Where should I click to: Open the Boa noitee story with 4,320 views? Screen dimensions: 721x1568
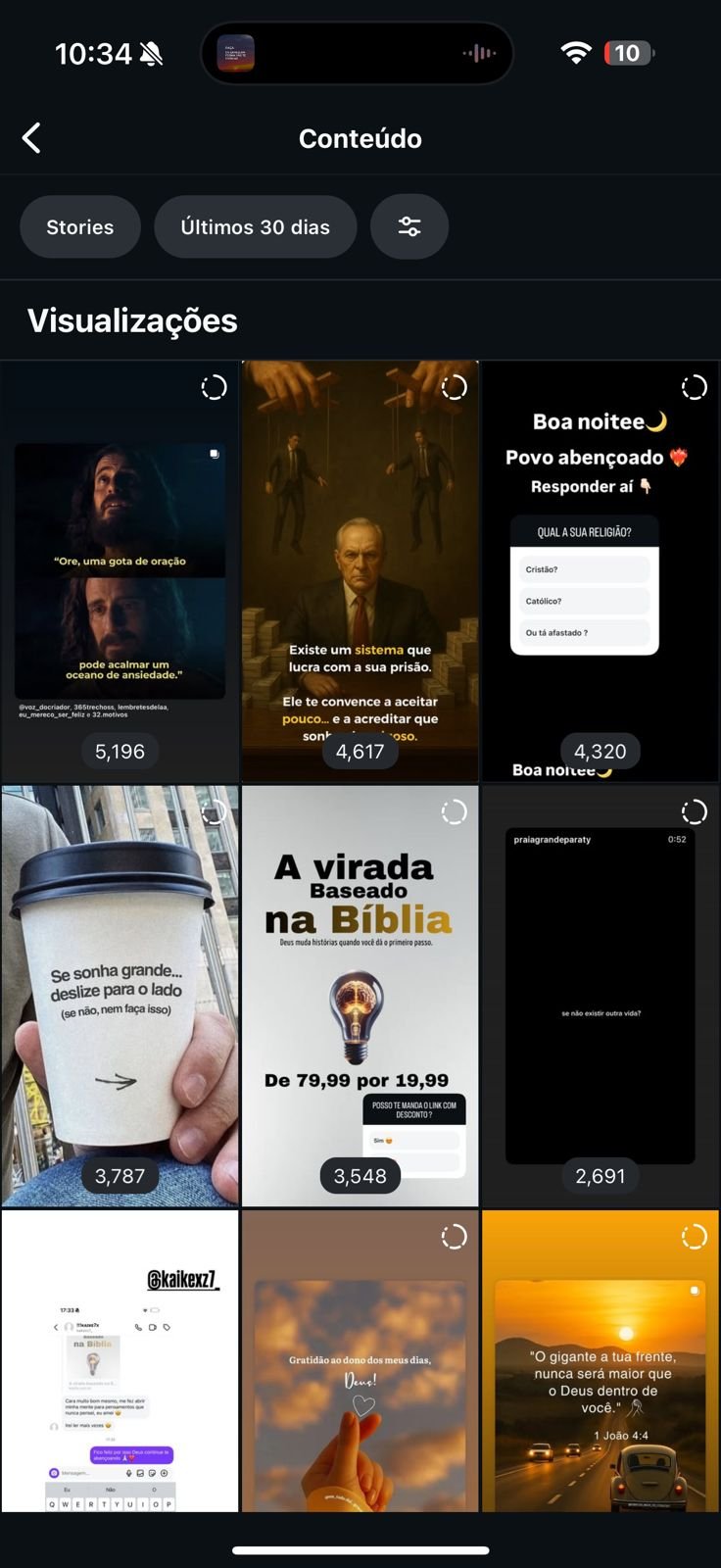(x=600, y=571)
